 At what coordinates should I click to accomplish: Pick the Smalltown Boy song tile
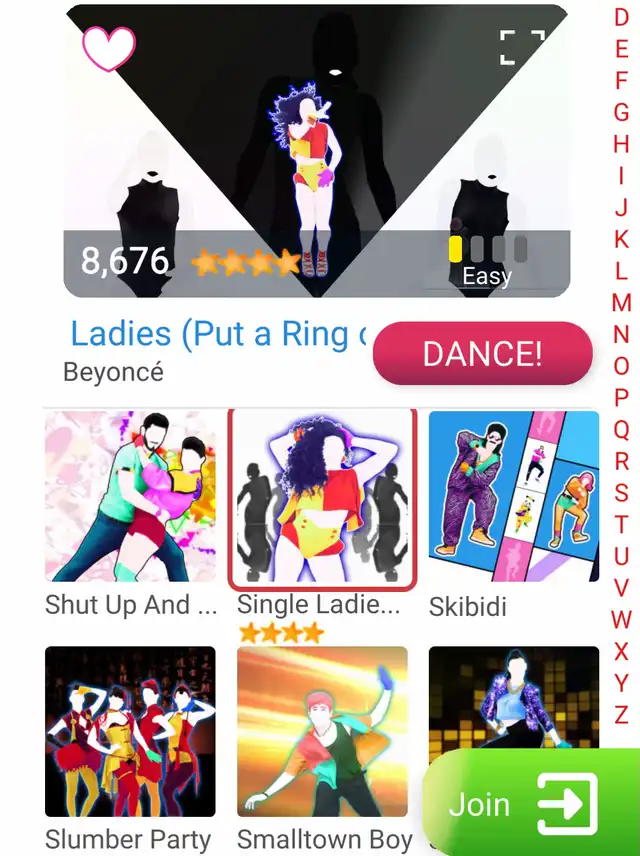322,731
